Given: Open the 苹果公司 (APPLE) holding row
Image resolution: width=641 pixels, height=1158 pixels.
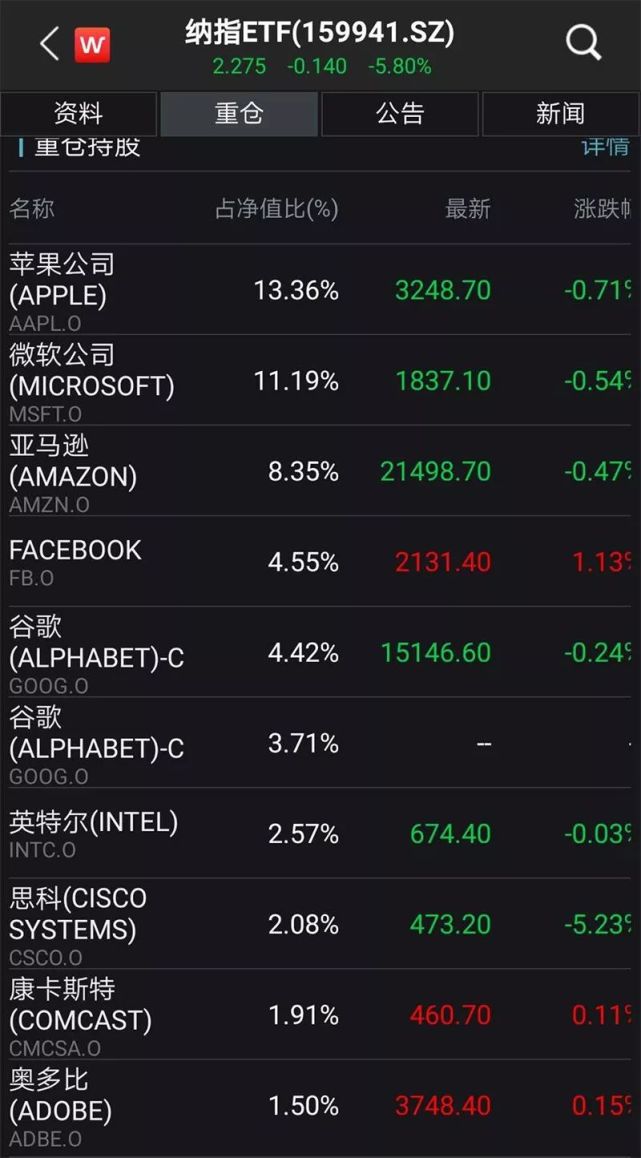Looking at the screenshot, I should [320, 290].
